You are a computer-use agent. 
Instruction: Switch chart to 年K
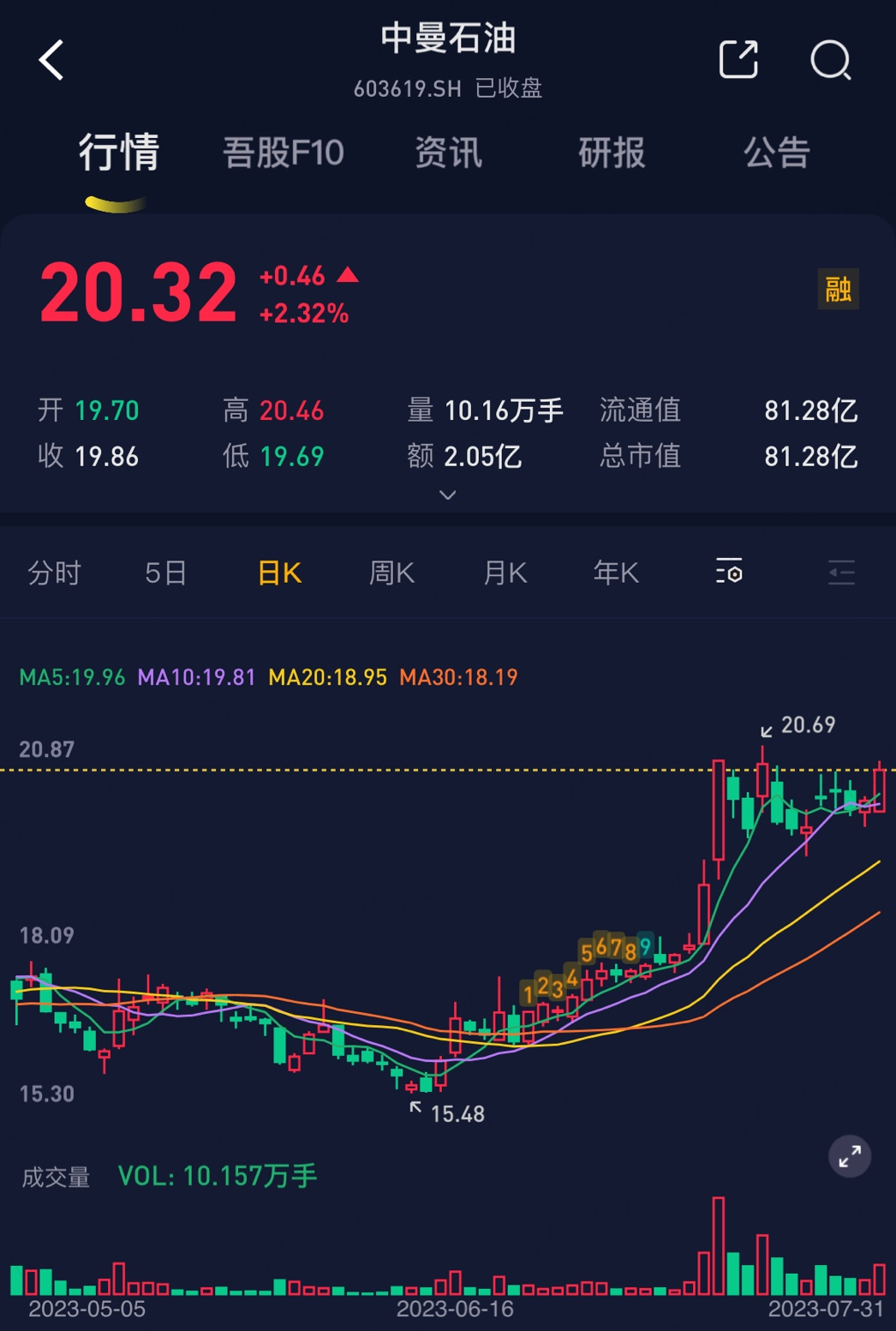617,573
